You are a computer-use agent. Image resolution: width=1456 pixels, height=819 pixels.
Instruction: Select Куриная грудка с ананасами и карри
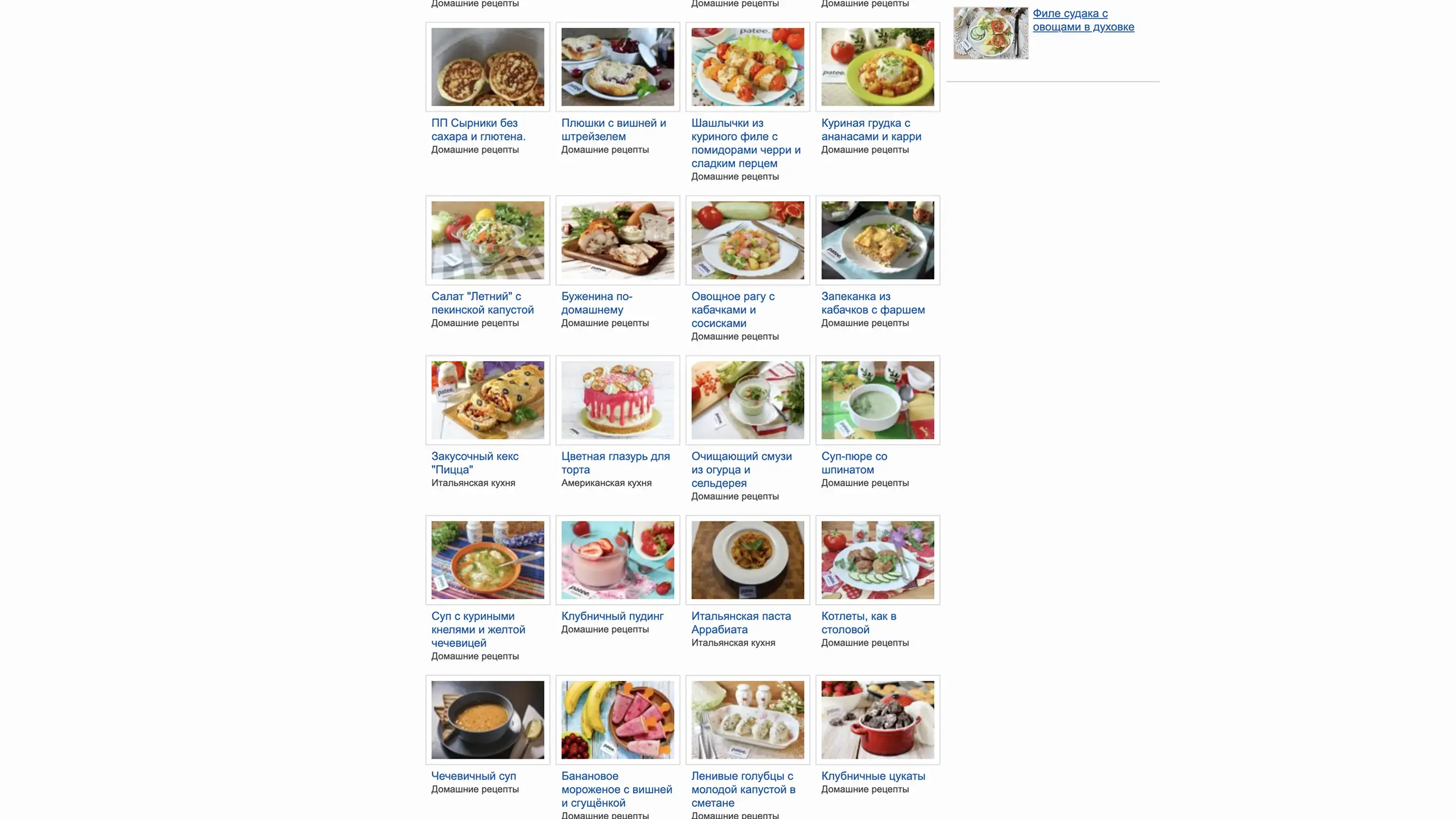click(x=871, y=129)
